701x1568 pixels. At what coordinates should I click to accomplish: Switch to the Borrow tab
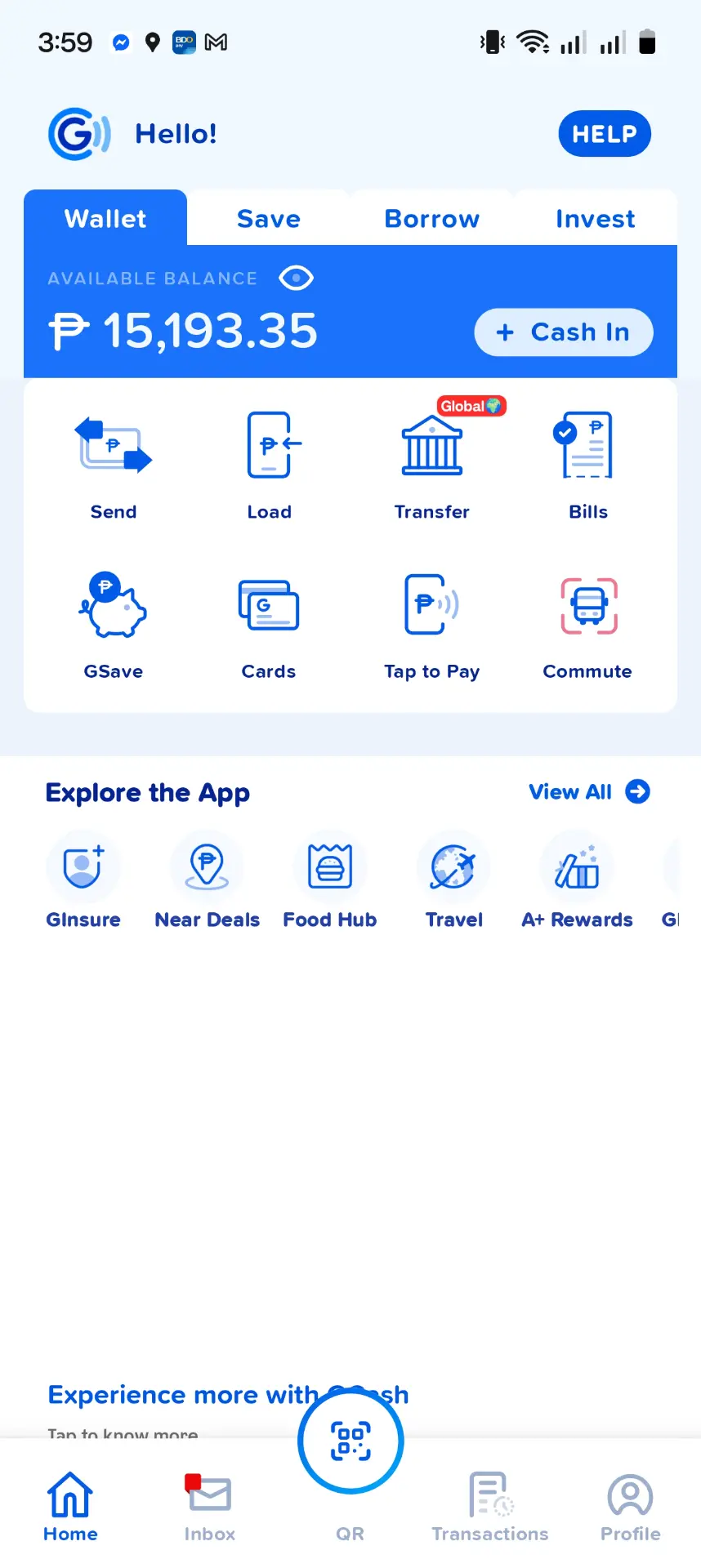[x=432, y=219]
